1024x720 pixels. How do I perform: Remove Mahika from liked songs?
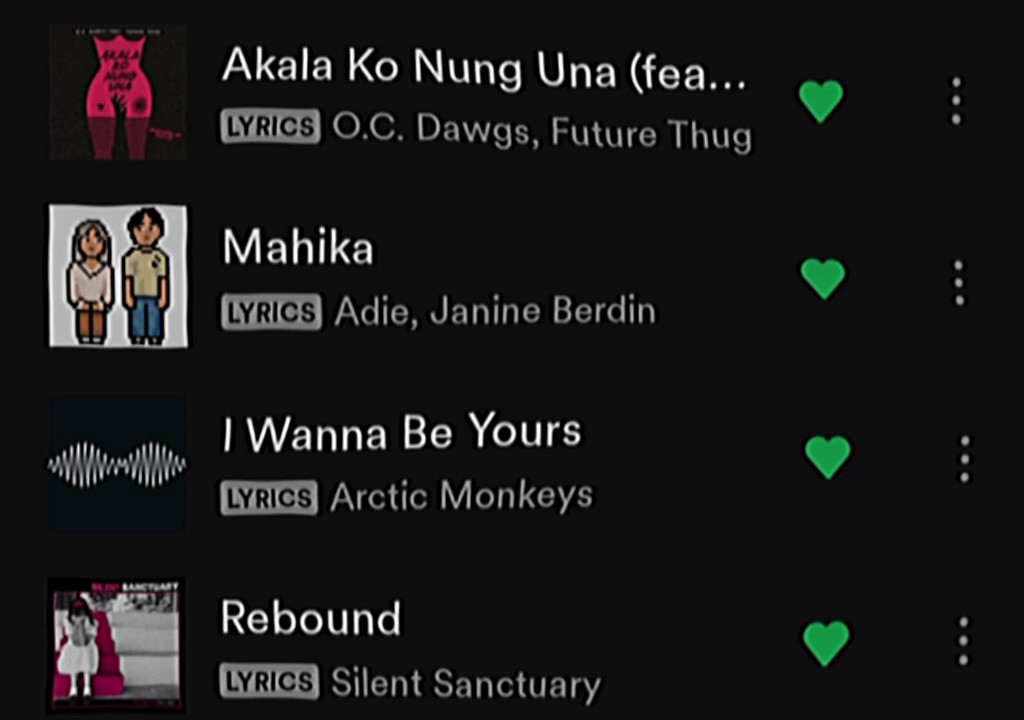[x=823, y=278]
